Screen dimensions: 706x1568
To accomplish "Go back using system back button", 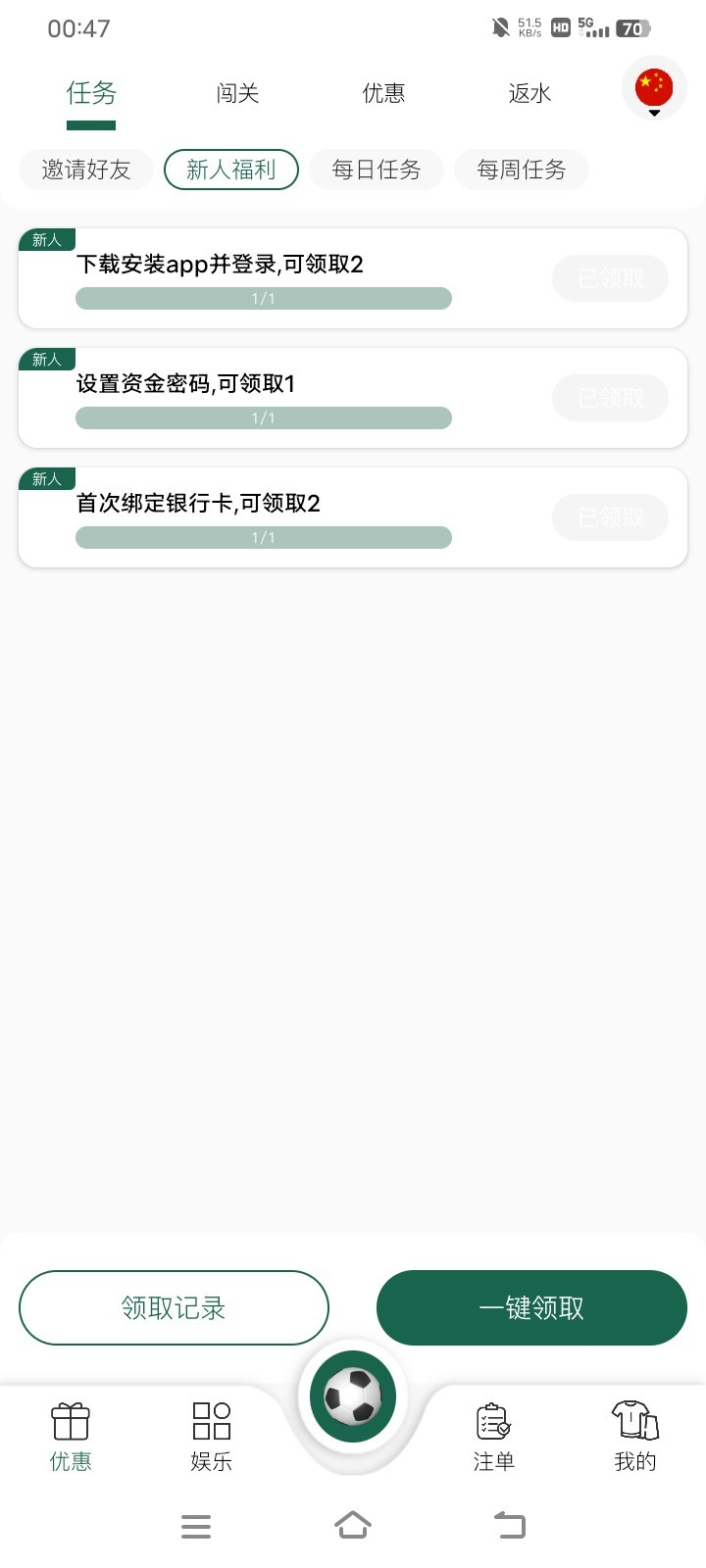I will click(x=510, y=1525).
